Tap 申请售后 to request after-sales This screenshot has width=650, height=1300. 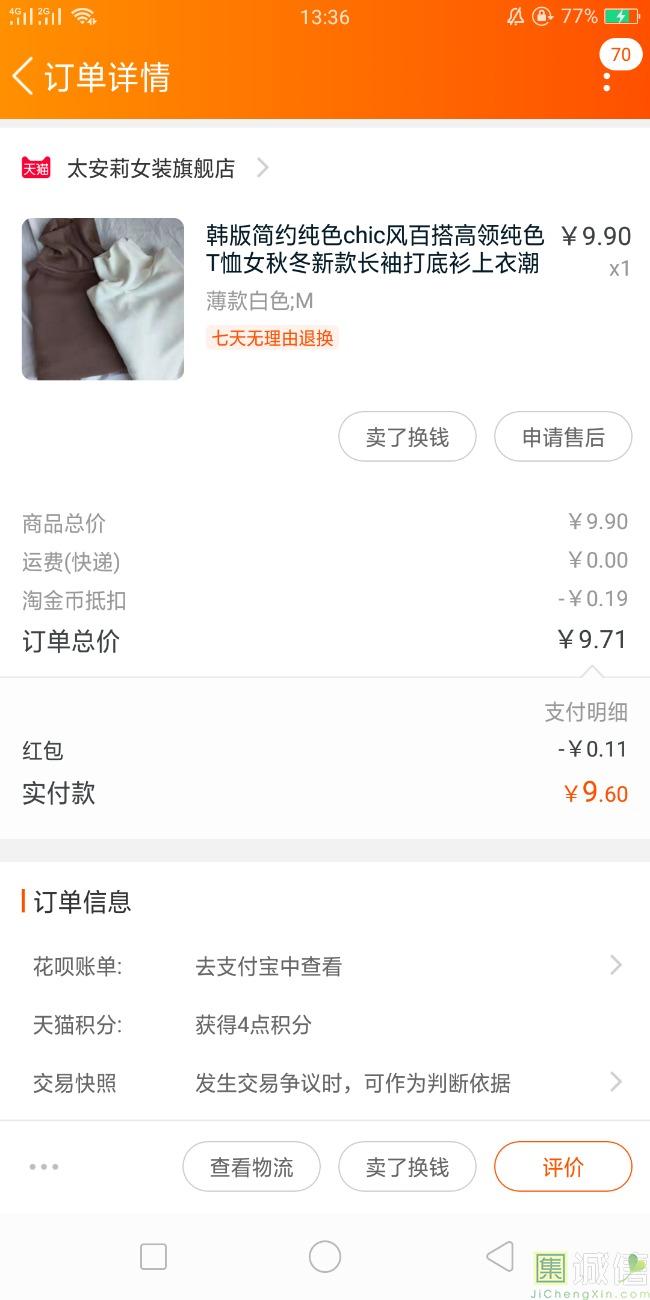click(x=563, y=437)
